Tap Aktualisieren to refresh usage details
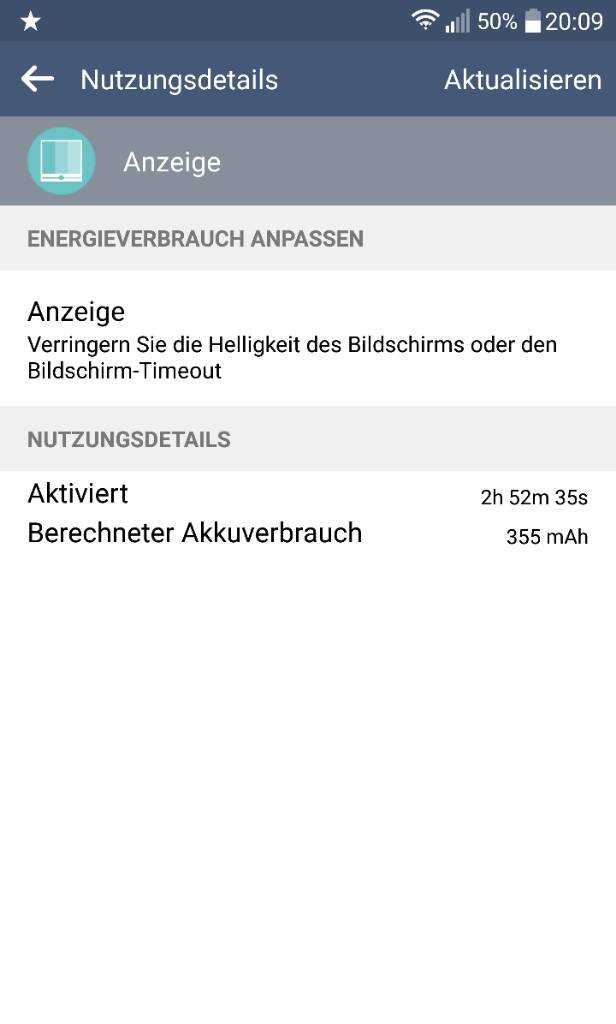Image resolution: width=616 pixels, height=1024 pixels. (x=523, y=80)
